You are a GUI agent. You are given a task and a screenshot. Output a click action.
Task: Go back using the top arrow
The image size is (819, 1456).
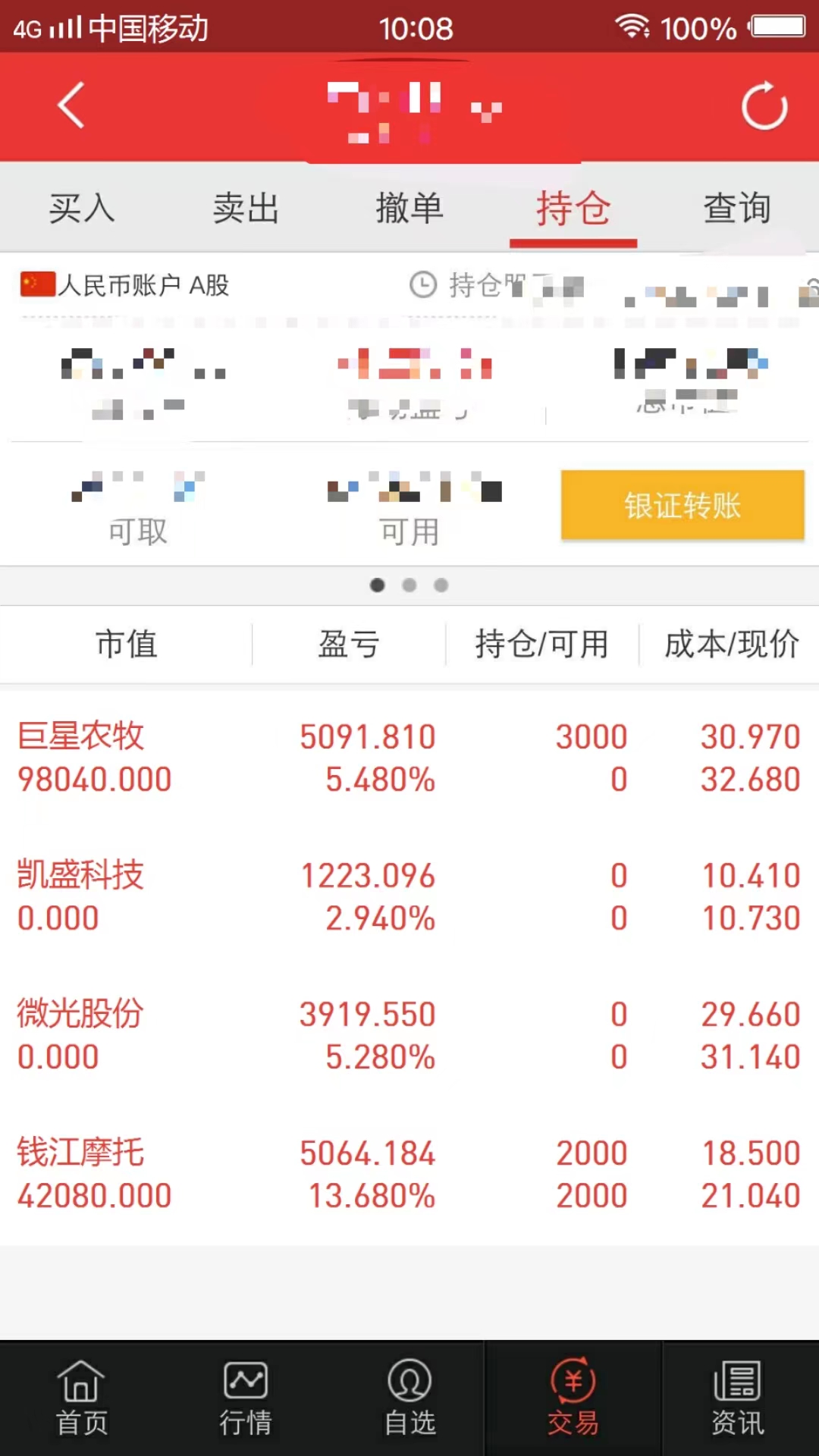pyautogui.click(x=71, y=106)
